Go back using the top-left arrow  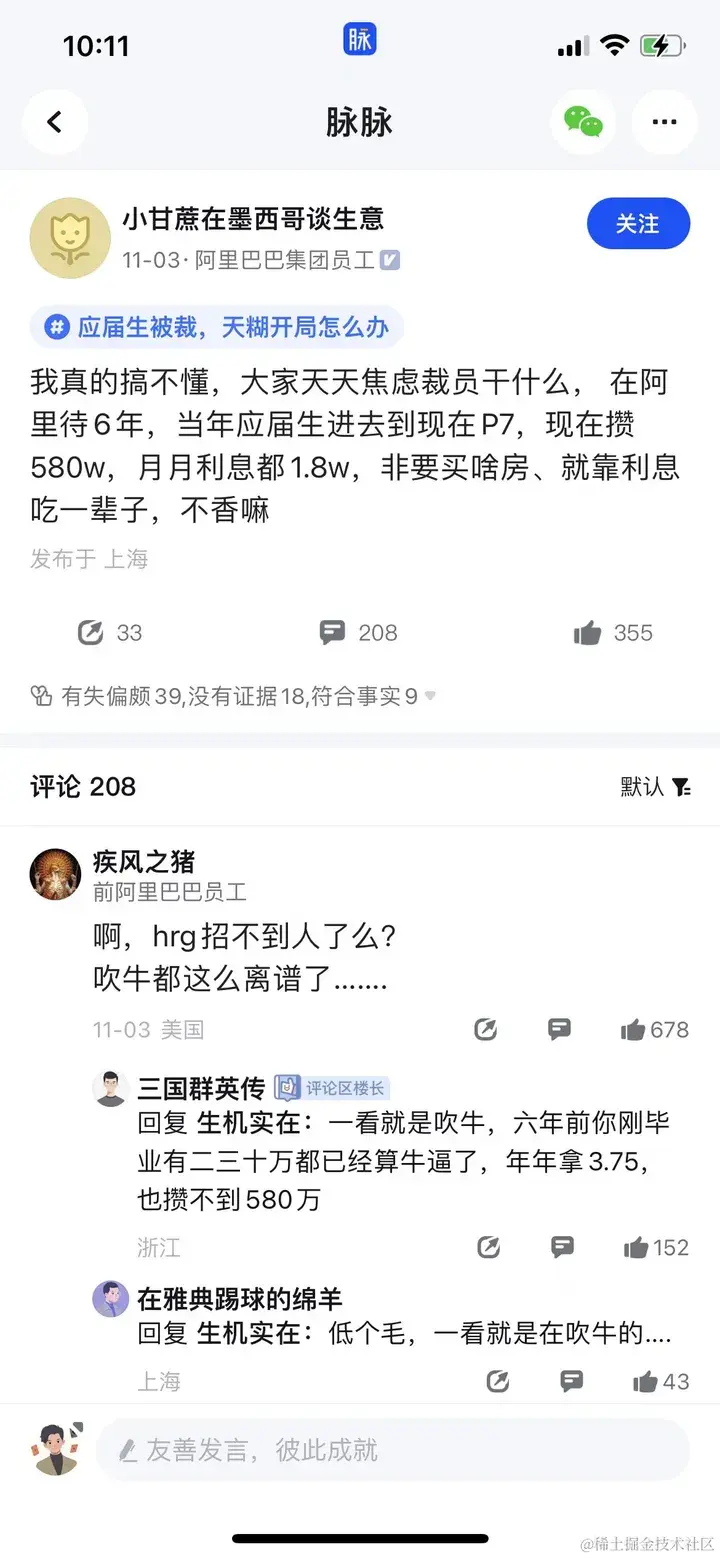[x=55, y=122]
